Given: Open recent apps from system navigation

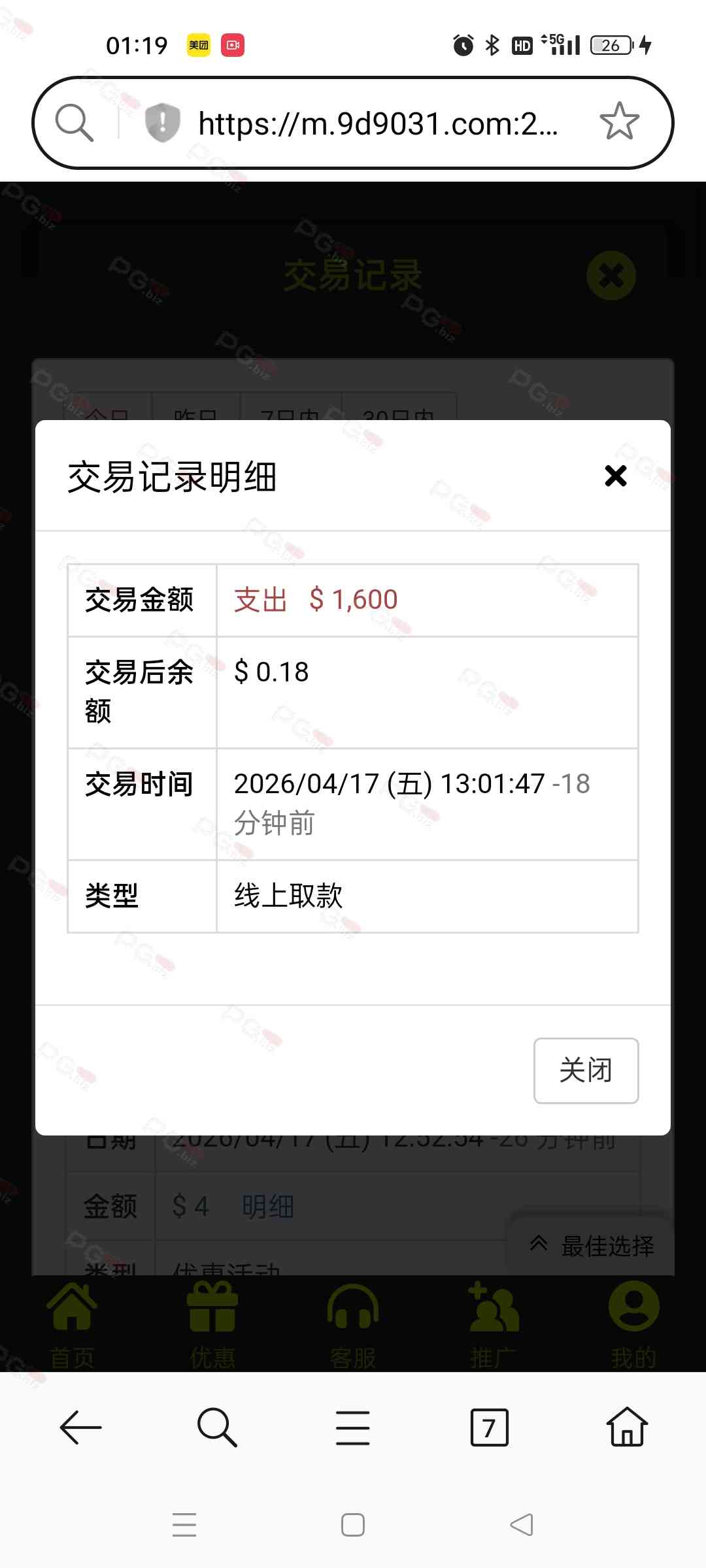Looking at the screenshot, I should point(184,1525).
